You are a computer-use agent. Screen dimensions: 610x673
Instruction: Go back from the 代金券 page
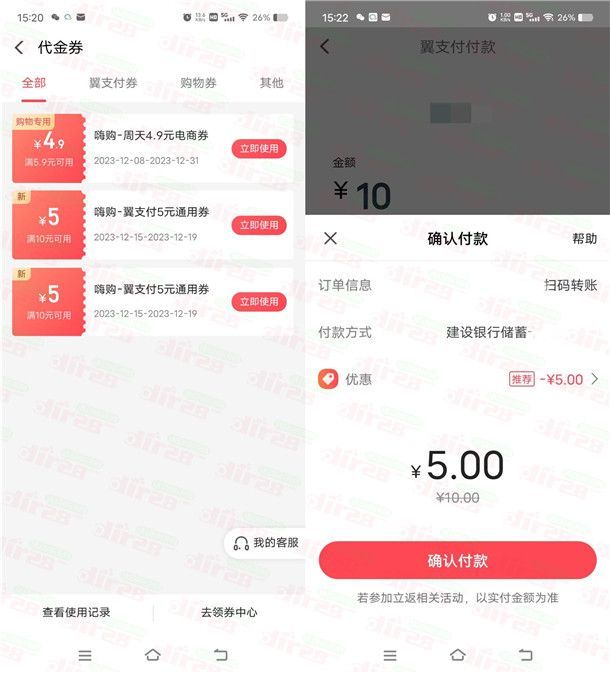pyautogui.click(x=19, y=47)
